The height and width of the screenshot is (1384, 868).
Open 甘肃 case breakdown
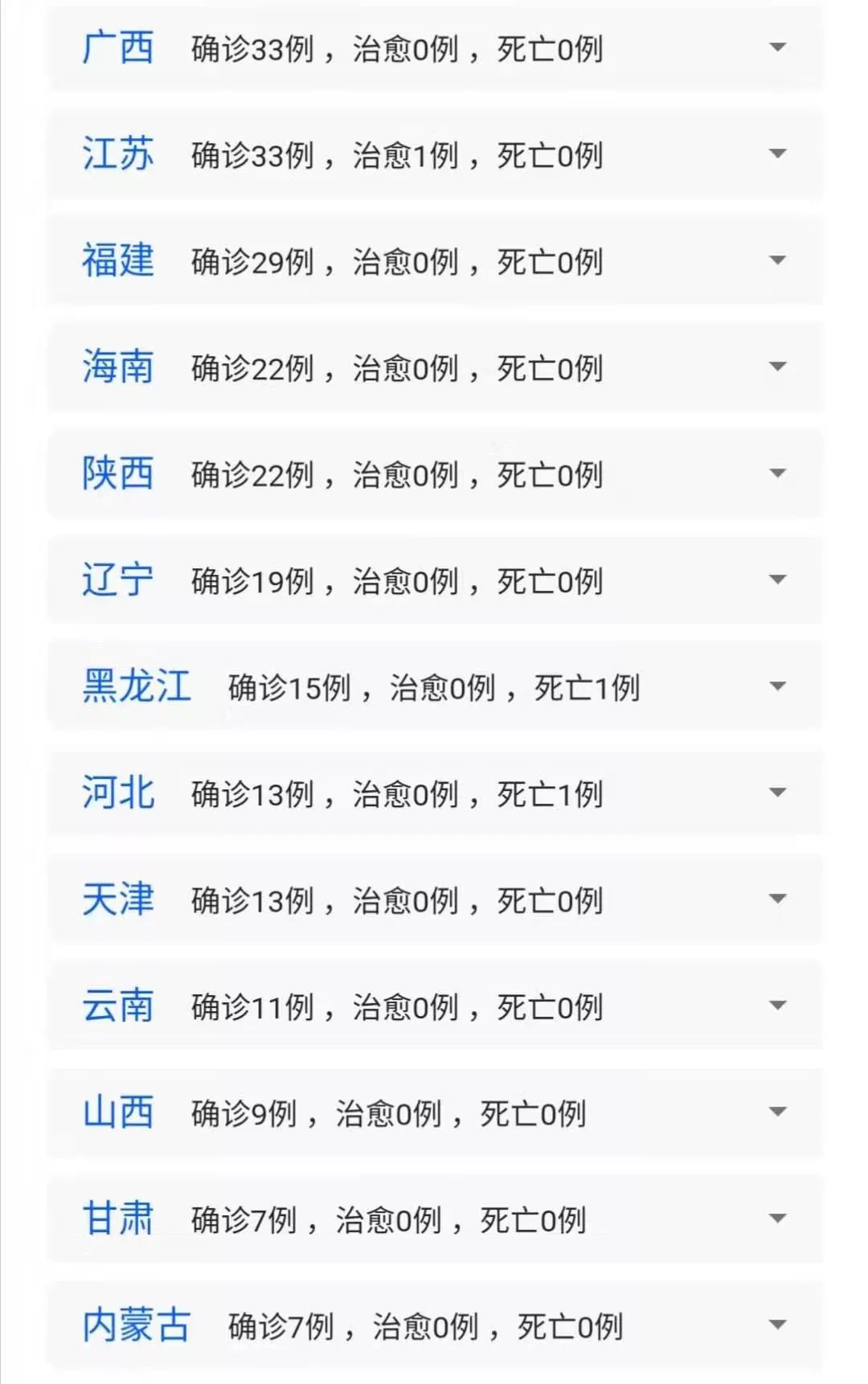(x=776, y=1218)
